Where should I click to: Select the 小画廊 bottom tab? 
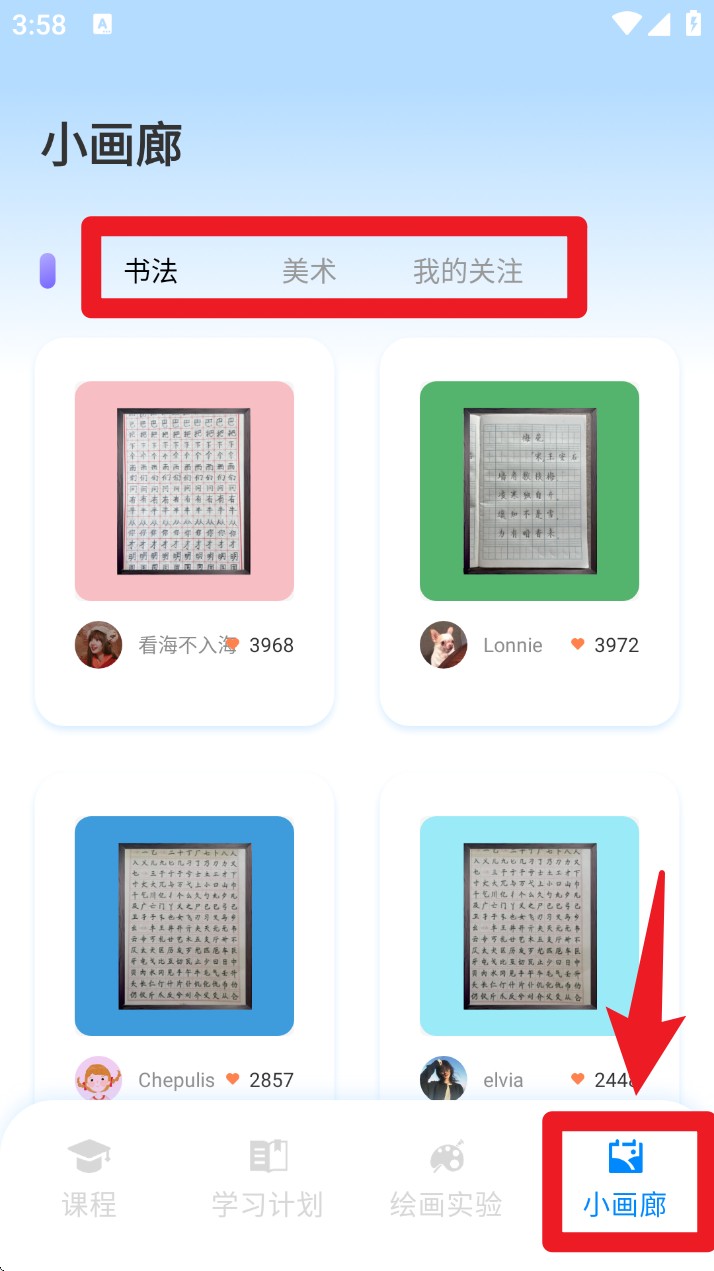(x=626, y=1180)
